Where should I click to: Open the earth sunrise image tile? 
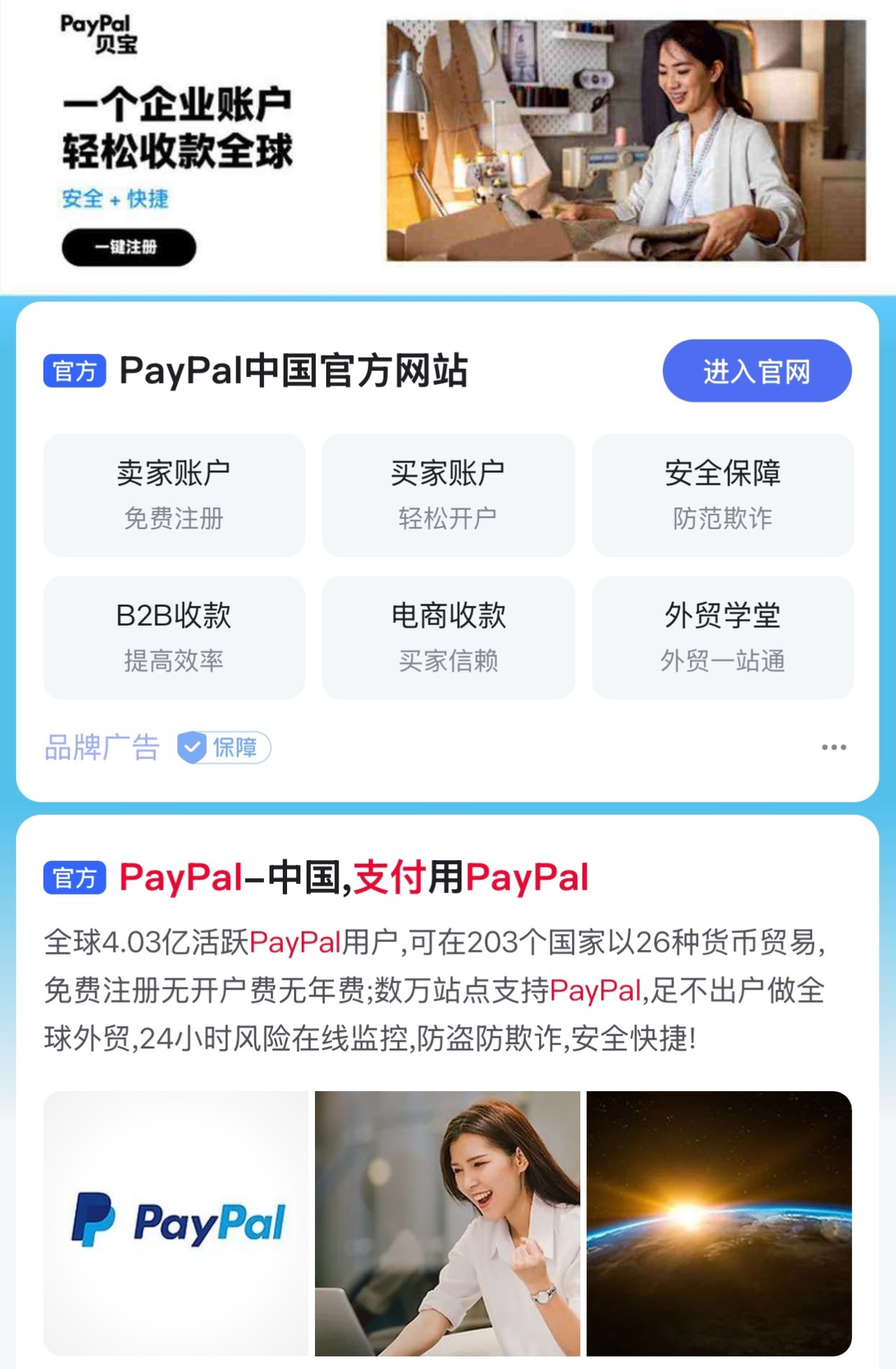(x=719, y=1223)
